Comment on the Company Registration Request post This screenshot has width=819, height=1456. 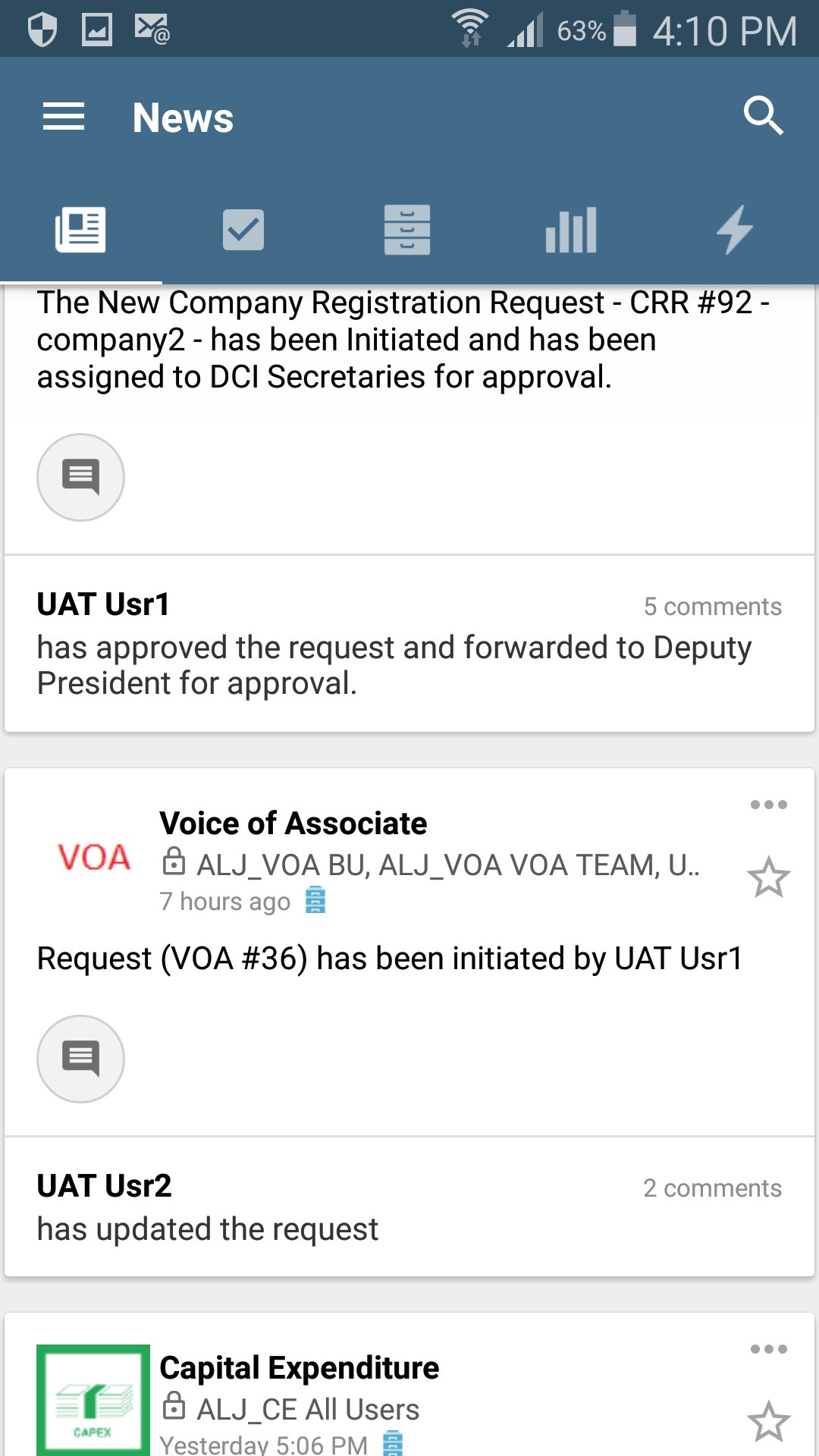[80, 477]
